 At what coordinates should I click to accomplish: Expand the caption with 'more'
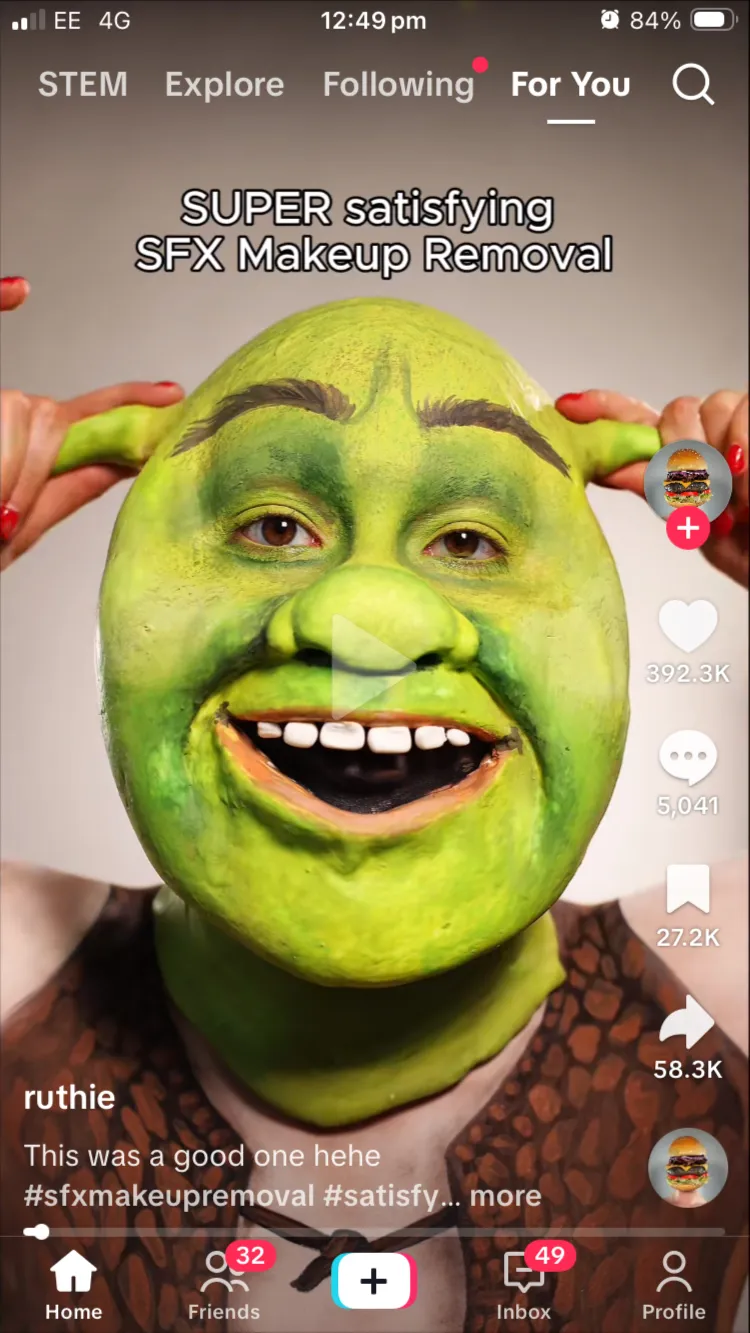(x=505, y=1196)
